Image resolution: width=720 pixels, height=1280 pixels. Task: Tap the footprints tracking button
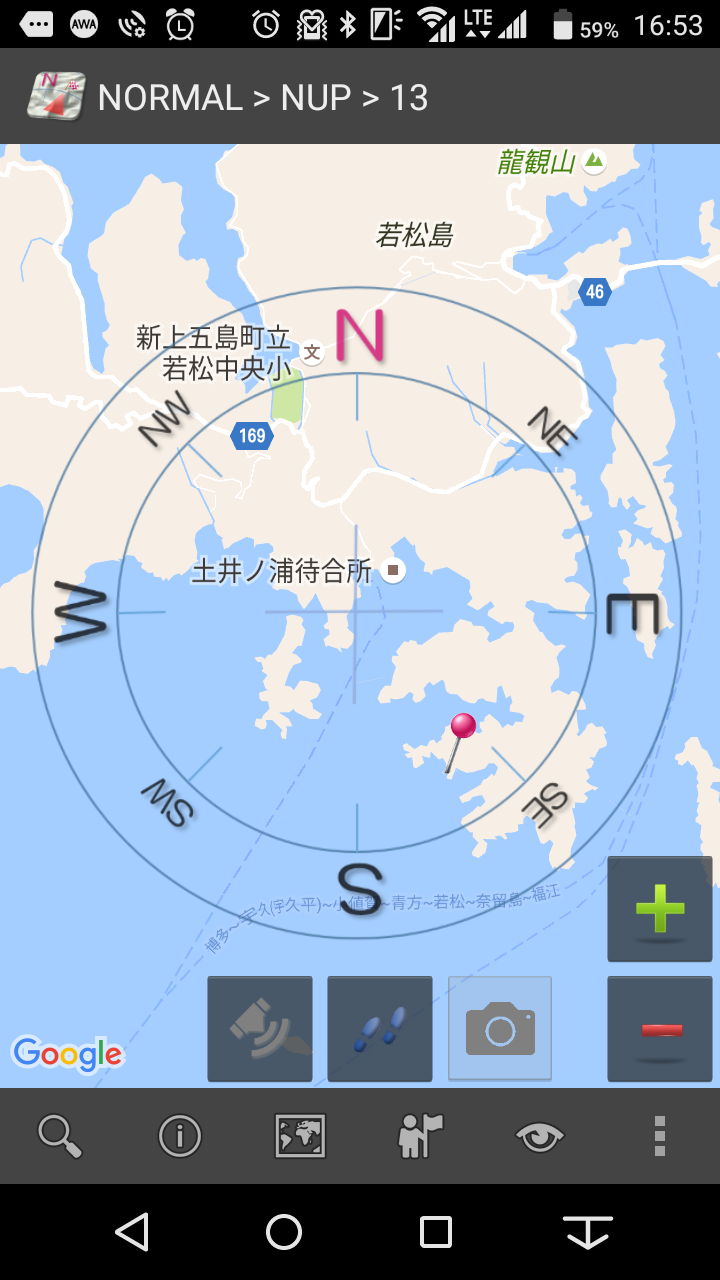[x=380, y=1029]
